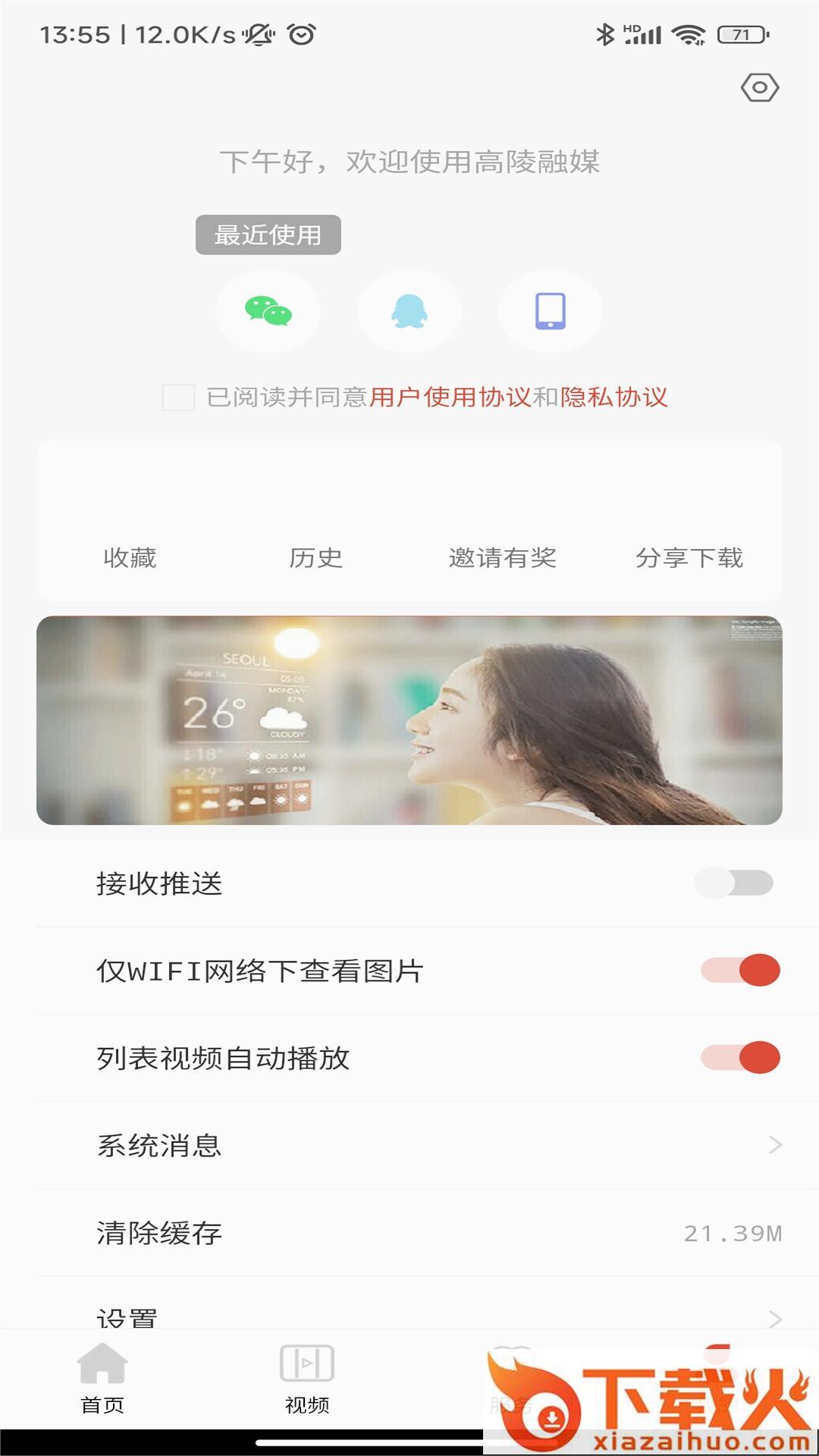The image size is (819, 1456).
Task: Log in with phone number
Action: [x=551, y=311]
